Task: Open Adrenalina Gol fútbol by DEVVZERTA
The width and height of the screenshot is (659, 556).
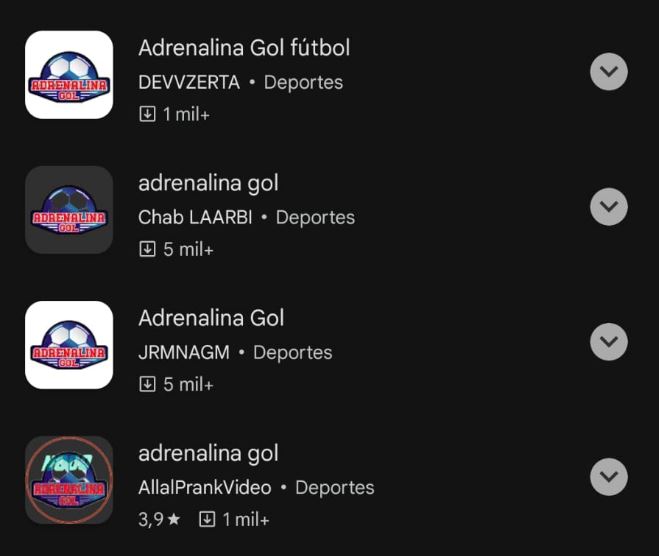Action: [x=244, y=48]
